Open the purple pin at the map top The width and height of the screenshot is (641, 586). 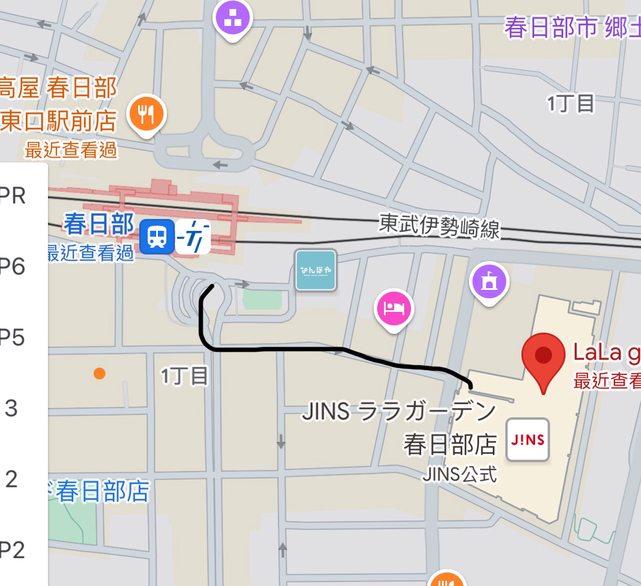pos(233,16)
